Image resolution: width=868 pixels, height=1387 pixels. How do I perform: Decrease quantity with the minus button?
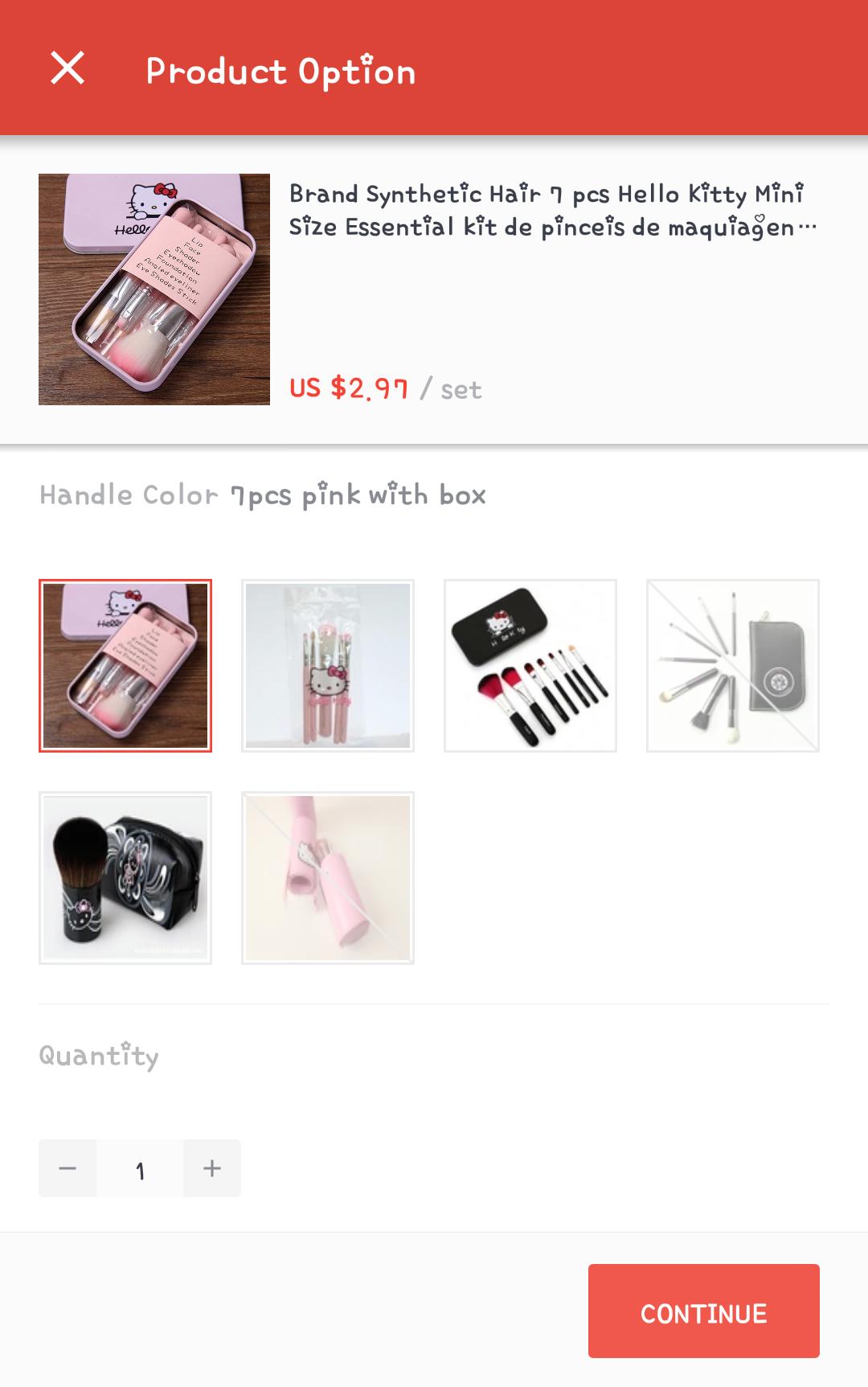(68, 1168)
